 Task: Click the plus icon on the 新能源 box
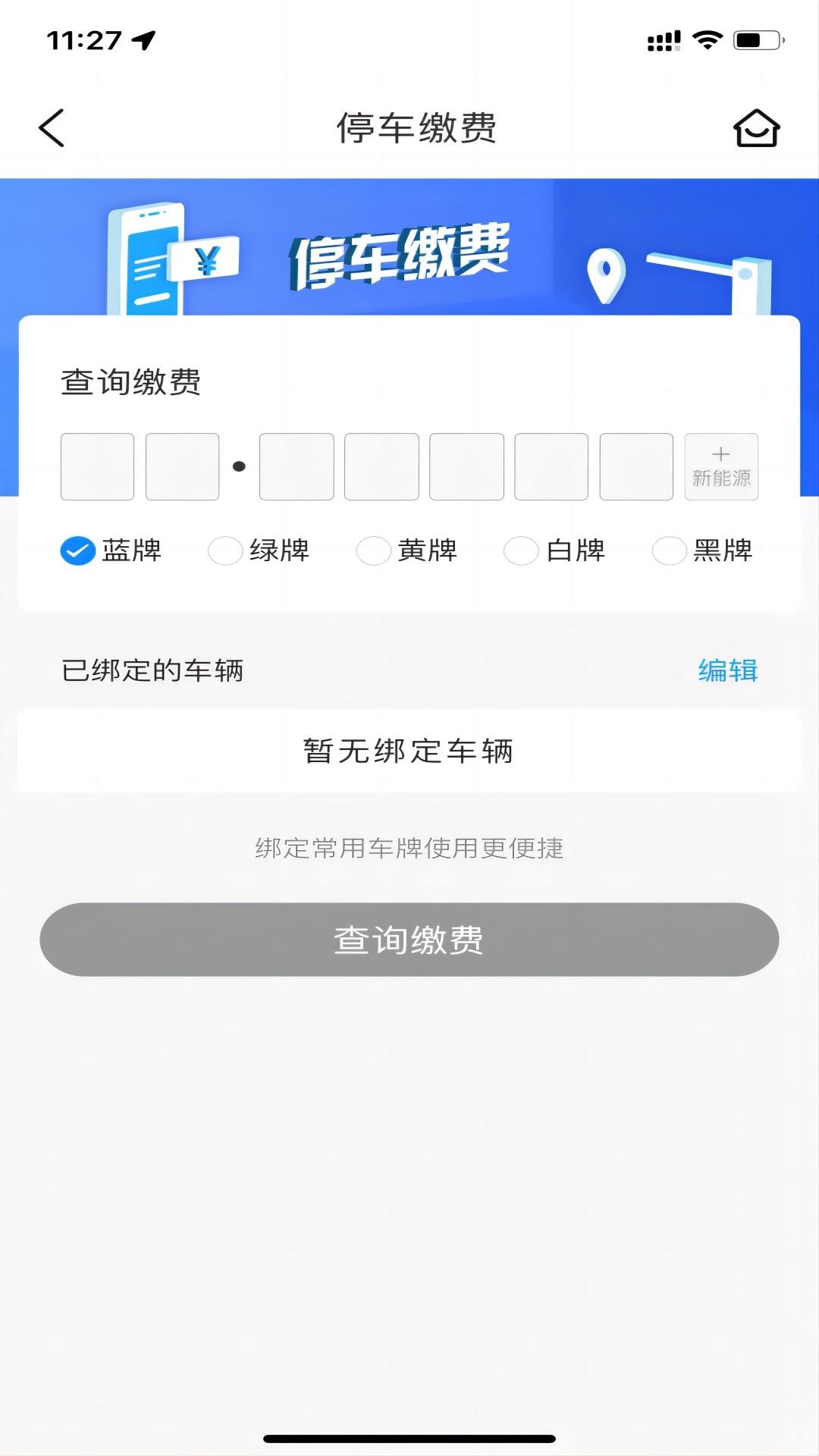[720, 453]
